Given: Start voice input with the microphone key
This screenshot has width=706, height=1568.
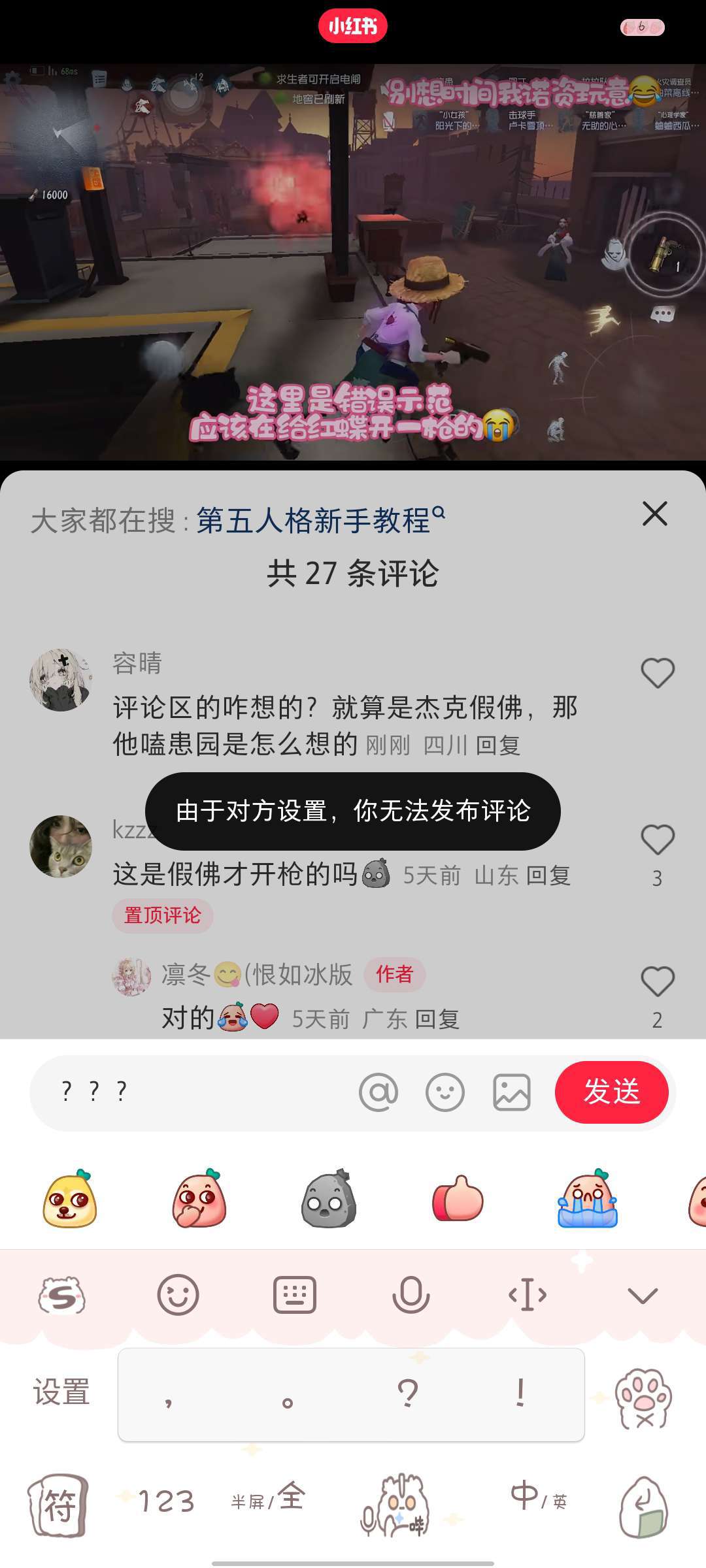Looking at the screenshot, I should coord(411,1295).
